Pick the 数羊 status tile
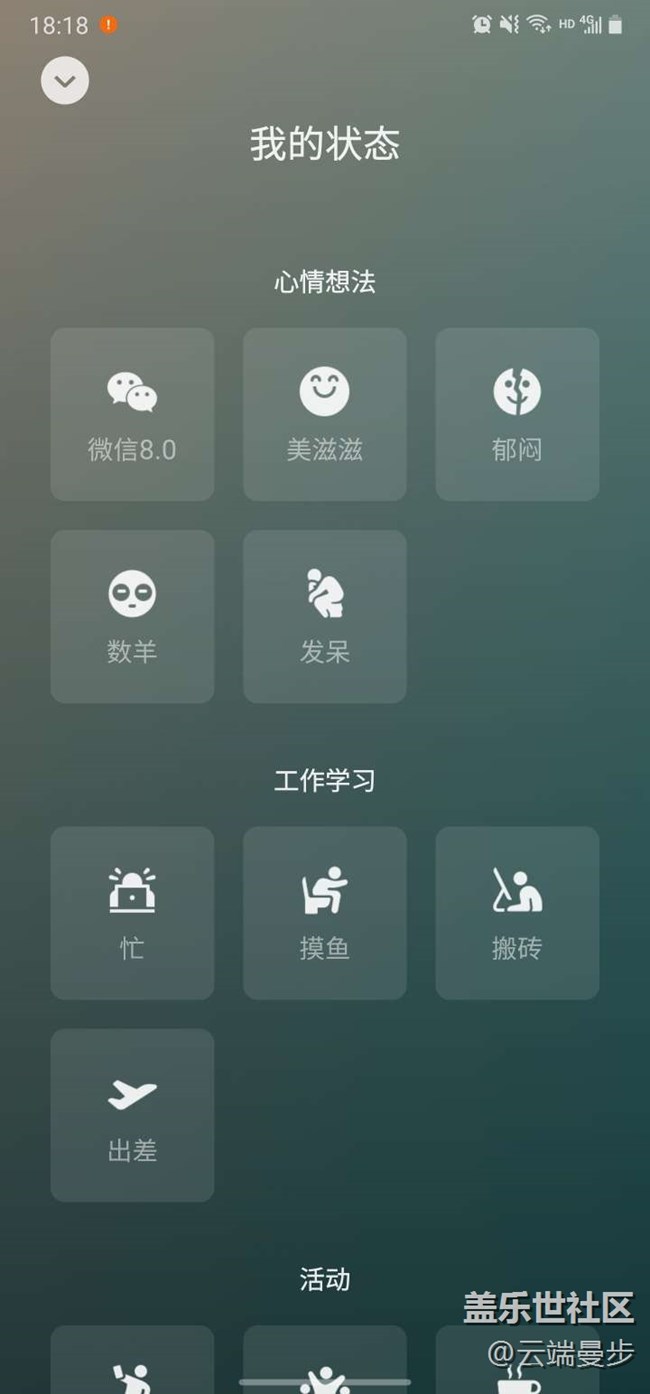The height and width of the screenshot is (1394, 650). click(x=132, y=616)
